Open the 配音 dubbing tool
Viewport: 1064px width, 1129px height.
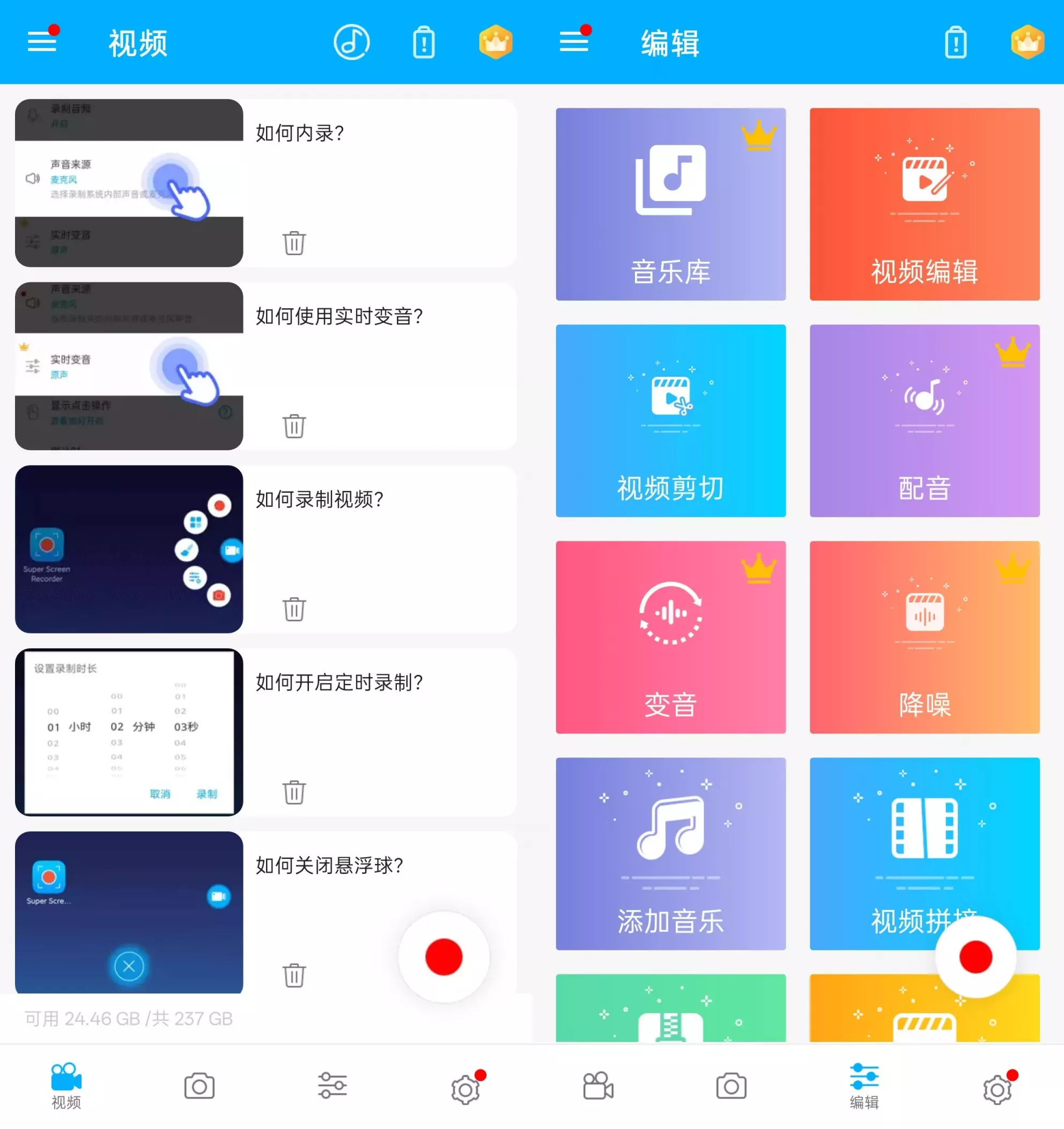point(924,420)
